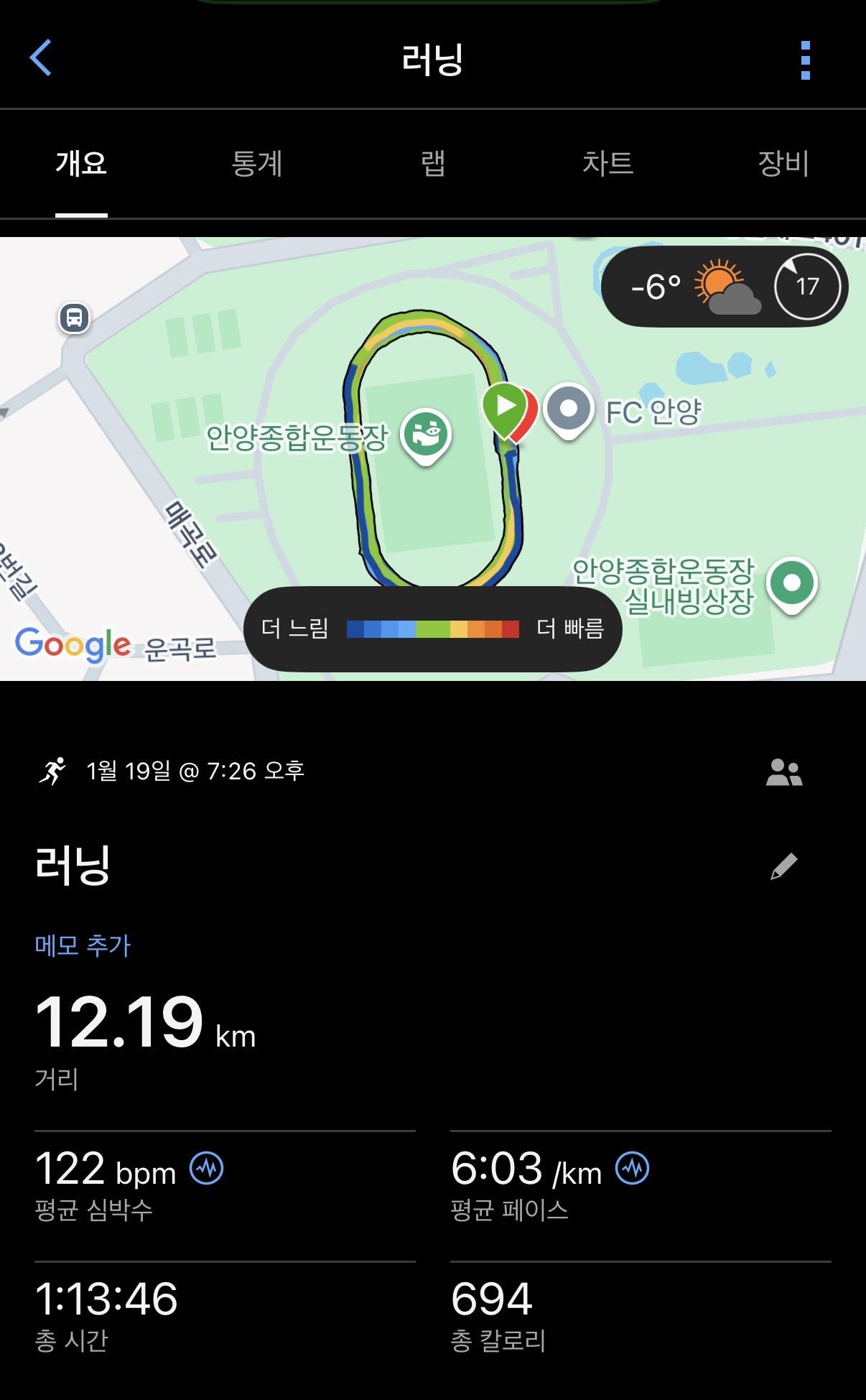Screen dimensions: 866x1400
Task: Click the Google logo on the map
Action: click(x=72, y=645)
